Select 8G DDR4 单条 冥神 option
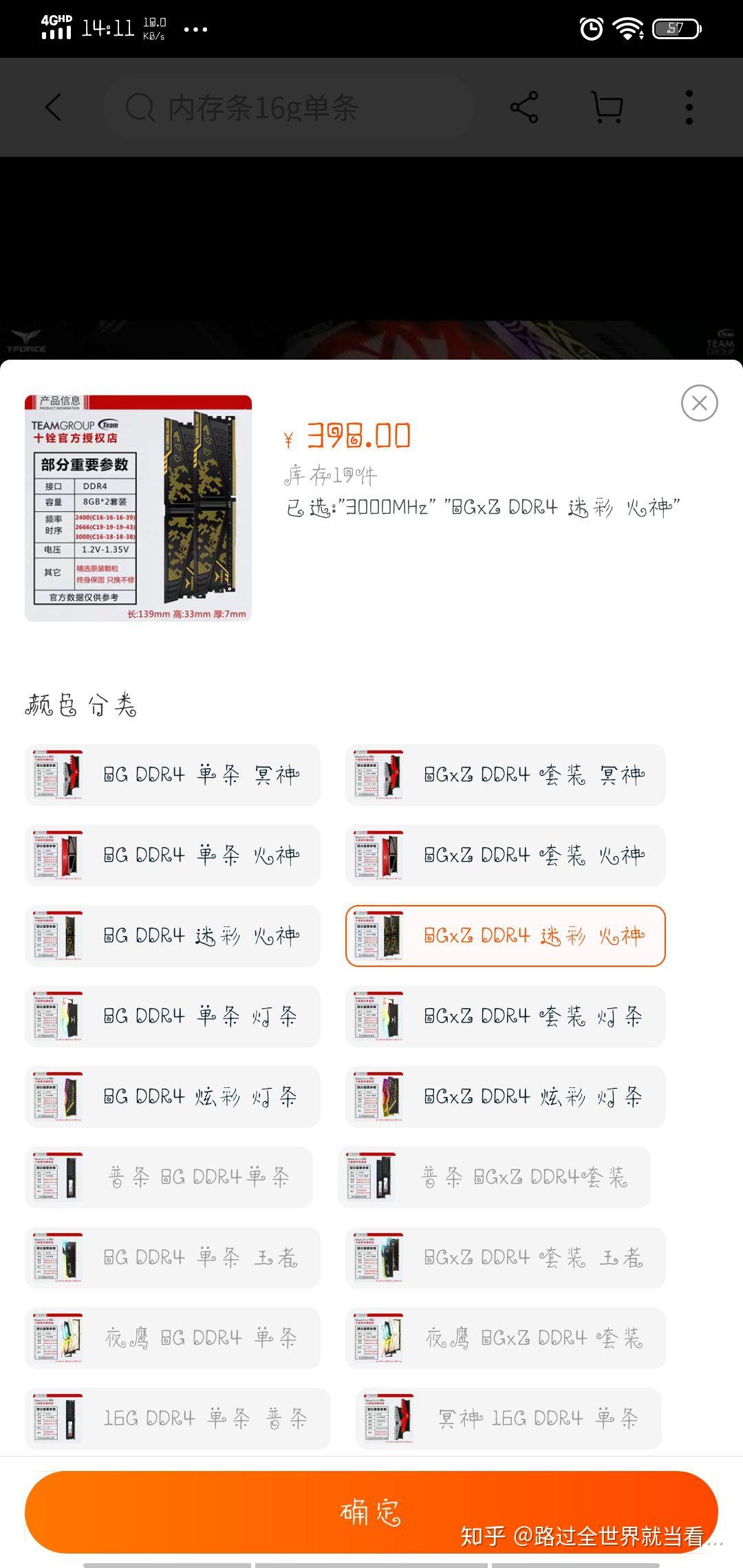 click(173, 775)
